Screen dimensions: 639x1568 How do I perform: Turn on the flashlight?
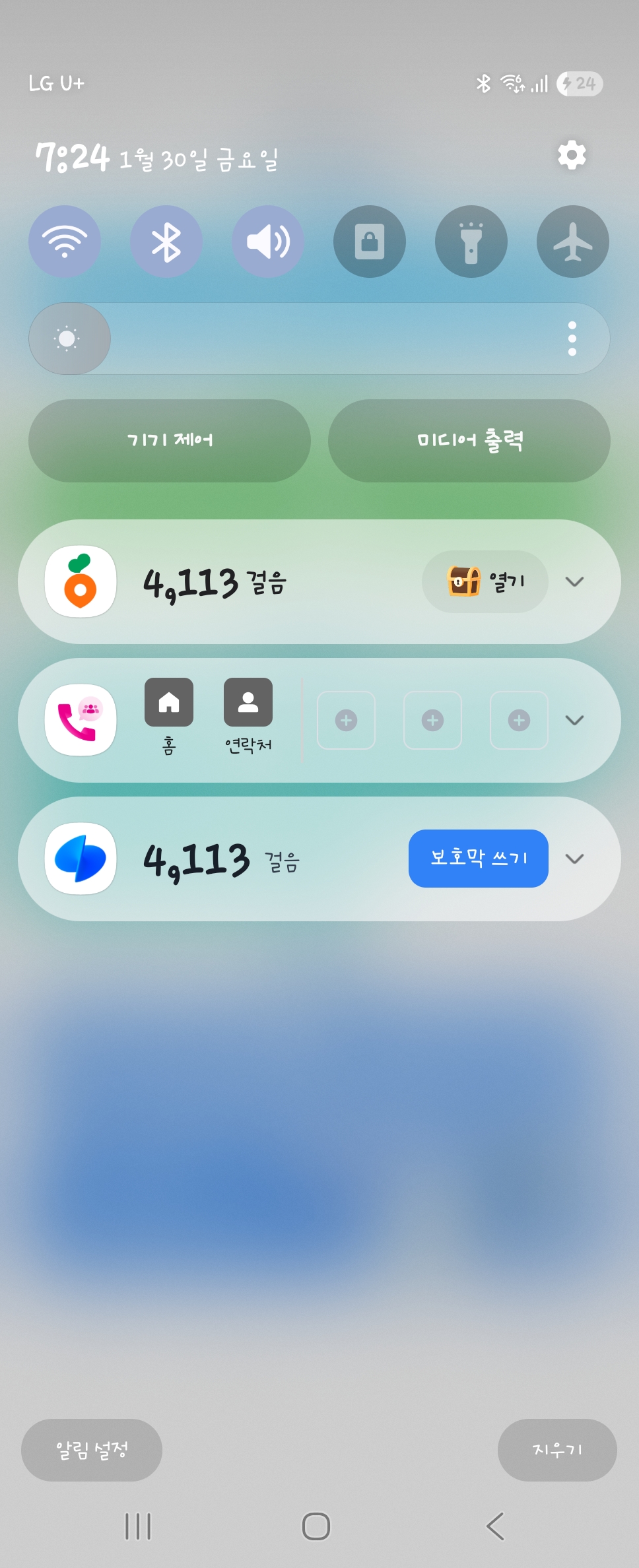471,242
